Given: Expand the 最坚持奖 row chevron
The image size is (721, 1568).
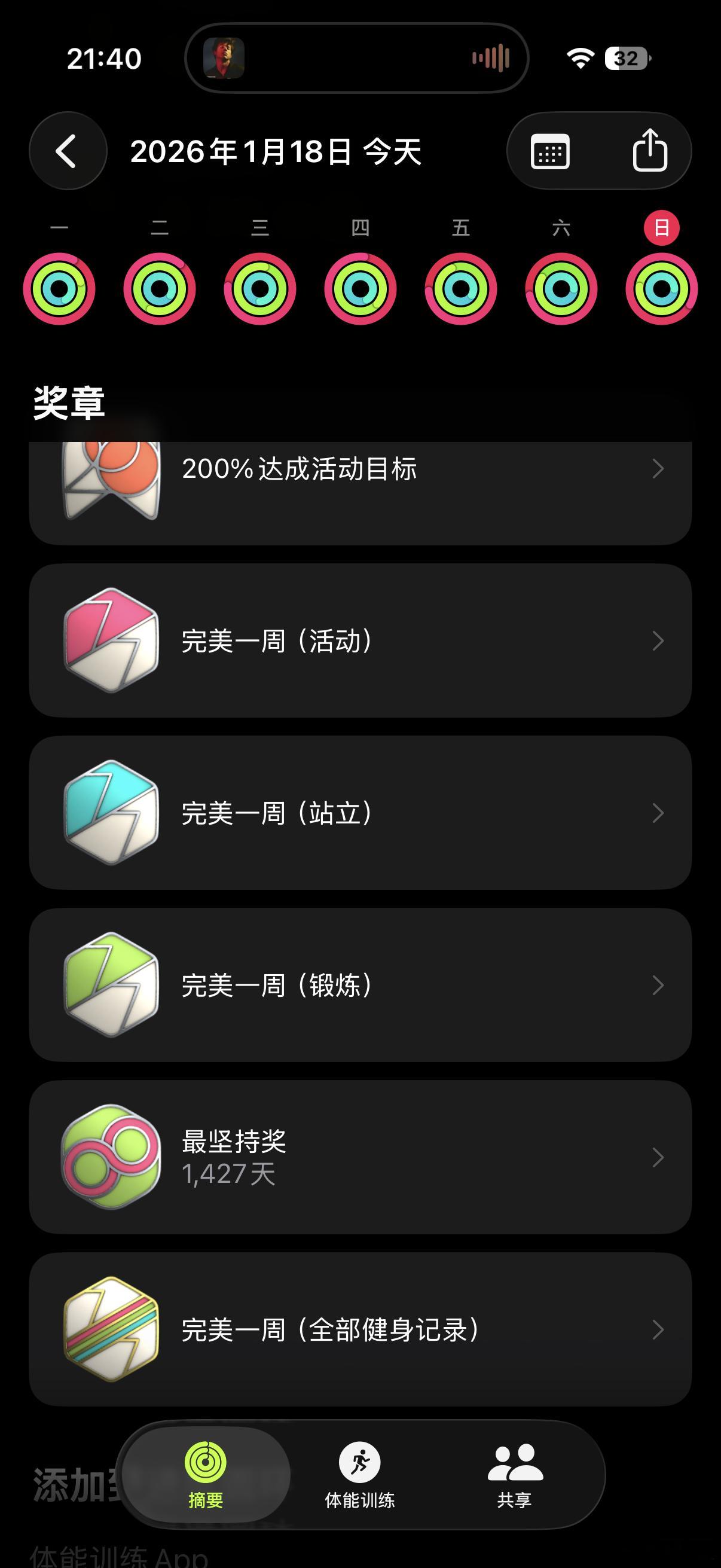Looking at the screenshot, I should pyautogui.click(x=657, y=1158).
